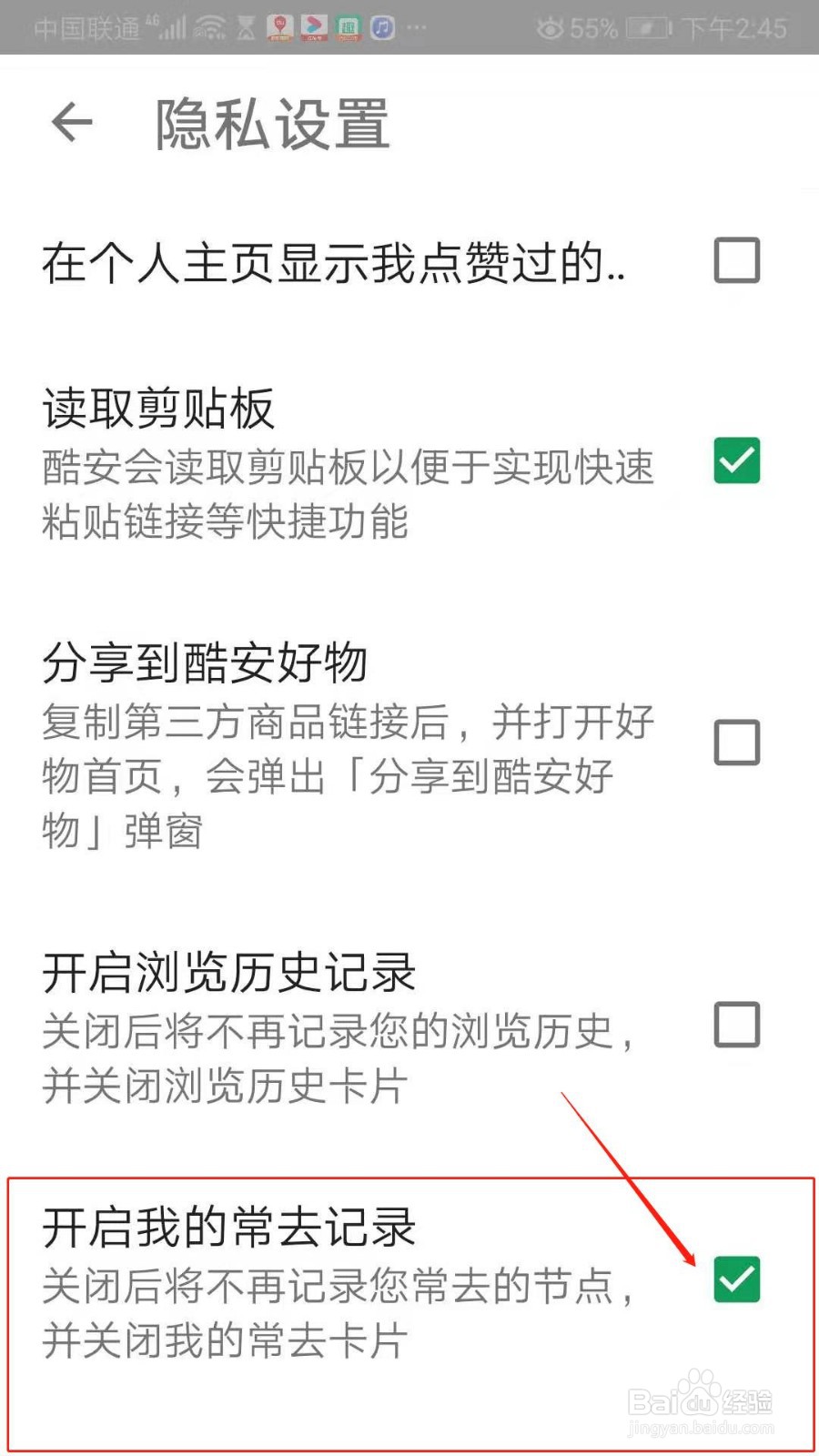The height and width of the screenshot is (1456, 819).
Task: Disable the 读取剪贴板 checkbox
Action: pos(737,462)
